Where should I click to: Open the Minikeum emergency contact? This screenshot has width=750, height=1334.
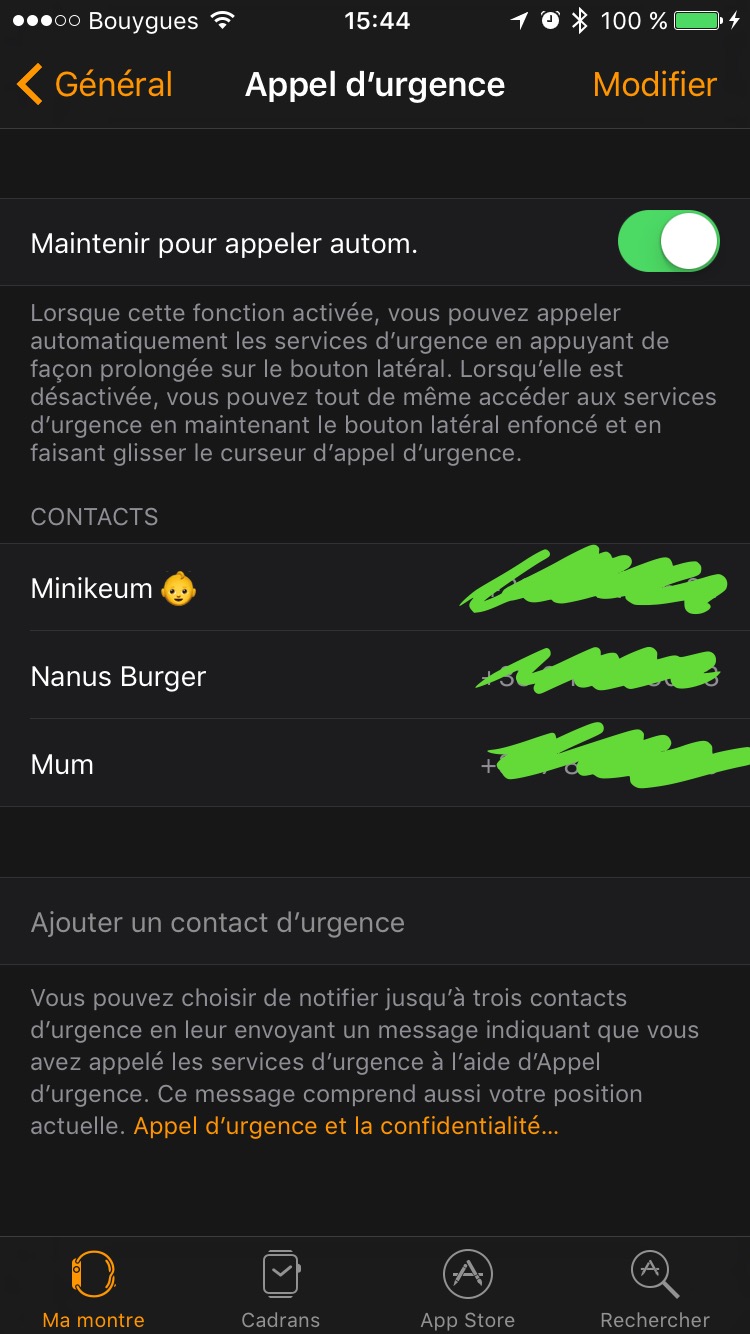pyautogui.click(x=375, y=588)
